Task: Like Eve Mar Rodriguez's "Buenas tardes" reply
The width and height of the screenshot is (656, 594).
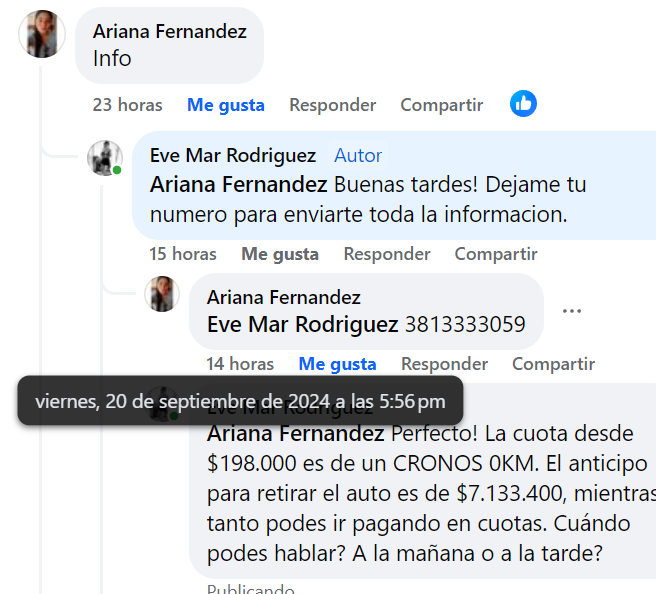Action: (x=280, y=254)
